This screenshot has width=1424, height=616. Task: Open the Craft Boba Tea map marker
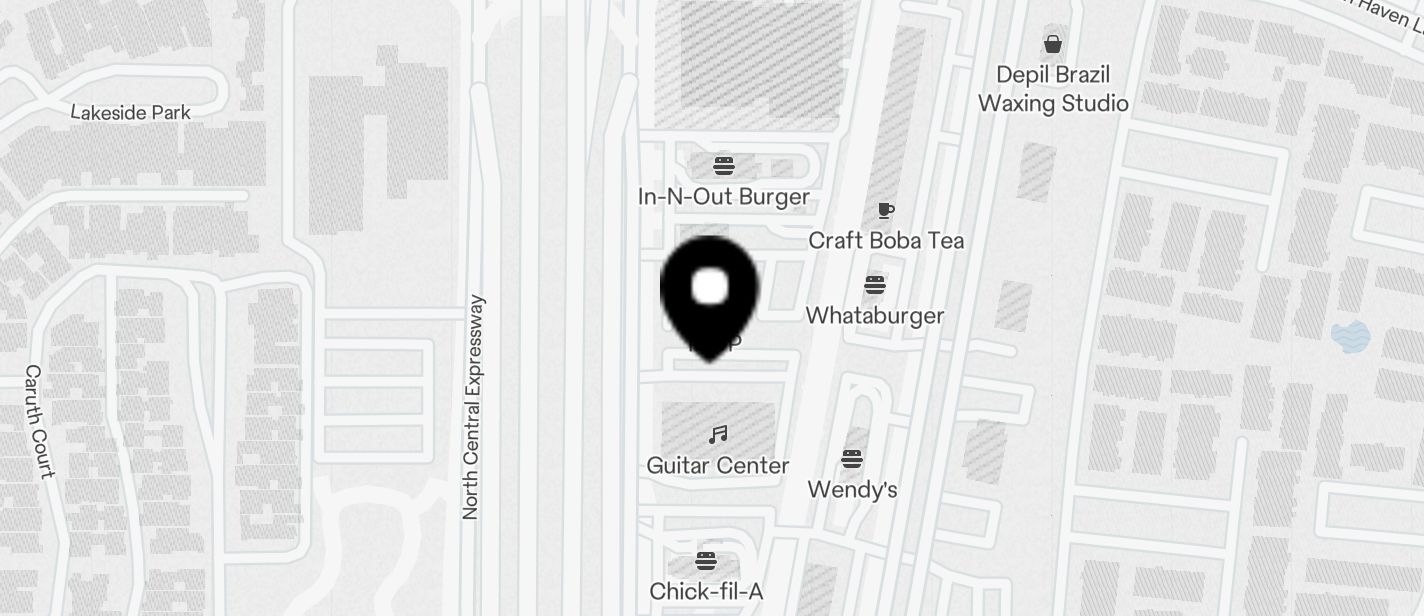pyautogui.click(x=885, y=210)
